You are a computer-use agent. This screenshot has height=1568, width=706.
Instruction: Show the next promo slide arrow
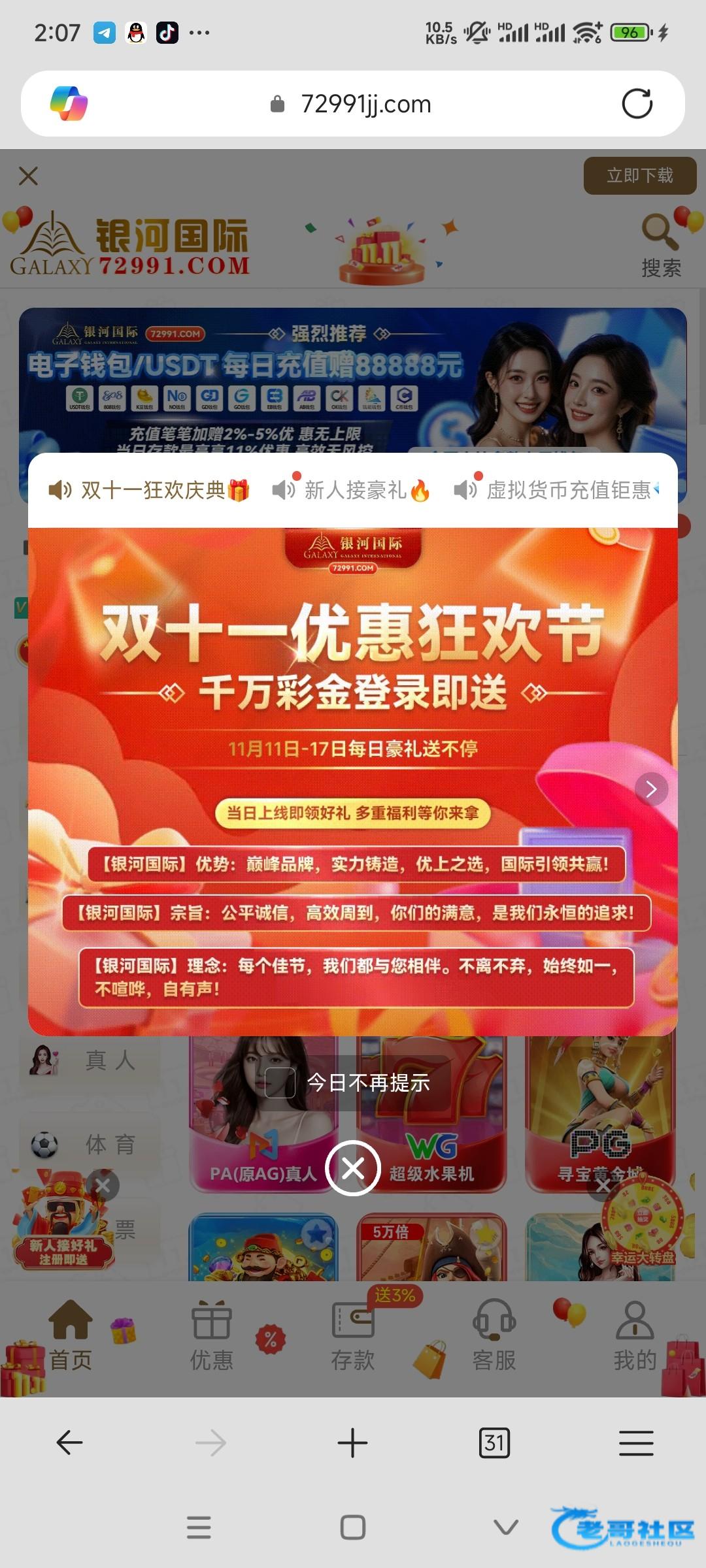click(x=651, y=789)
